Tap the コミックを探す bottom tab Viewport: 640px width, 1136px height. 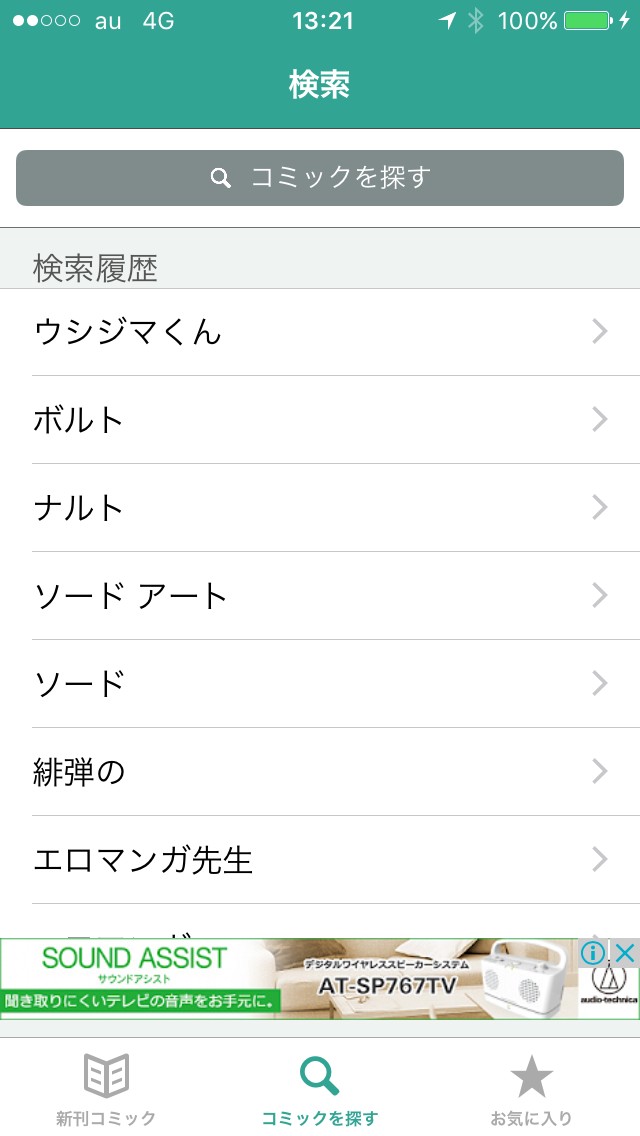320,1089
